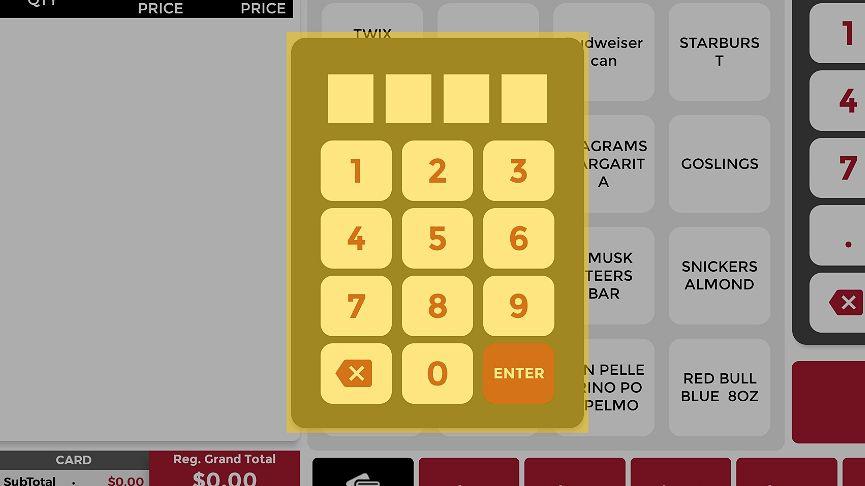865x486 pixels.
Task: Select the STARBURST product tile
Action: pyautogui.click(x=719, y=52)
